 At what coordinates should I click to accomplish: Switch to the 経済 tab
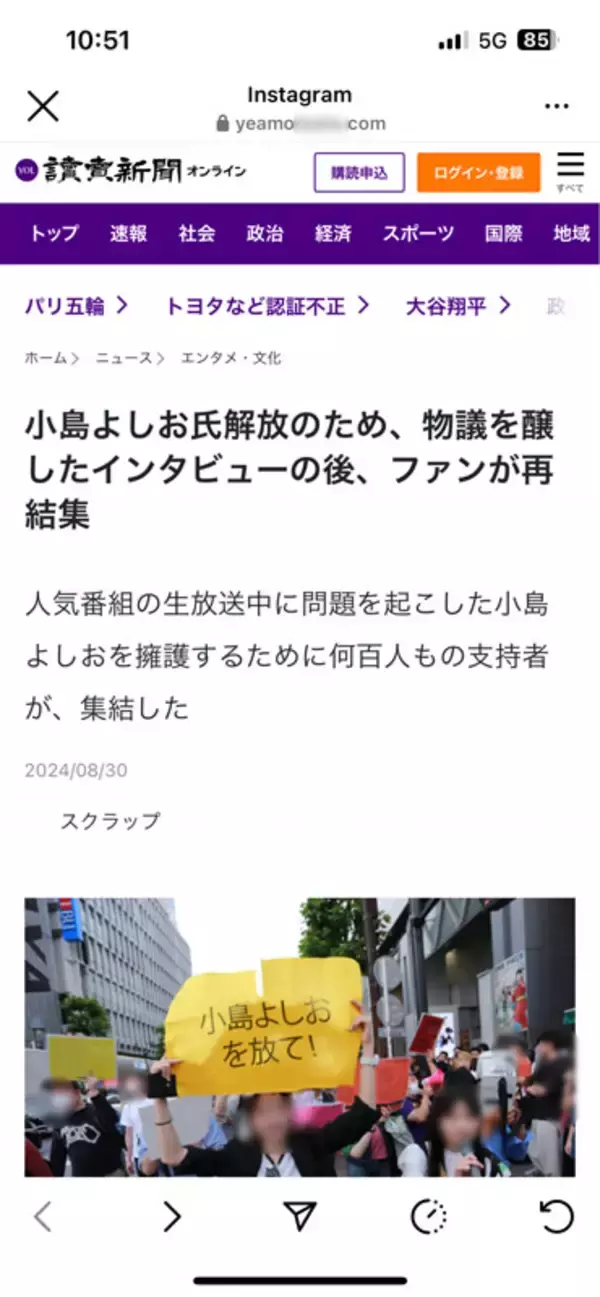point(333,234)
